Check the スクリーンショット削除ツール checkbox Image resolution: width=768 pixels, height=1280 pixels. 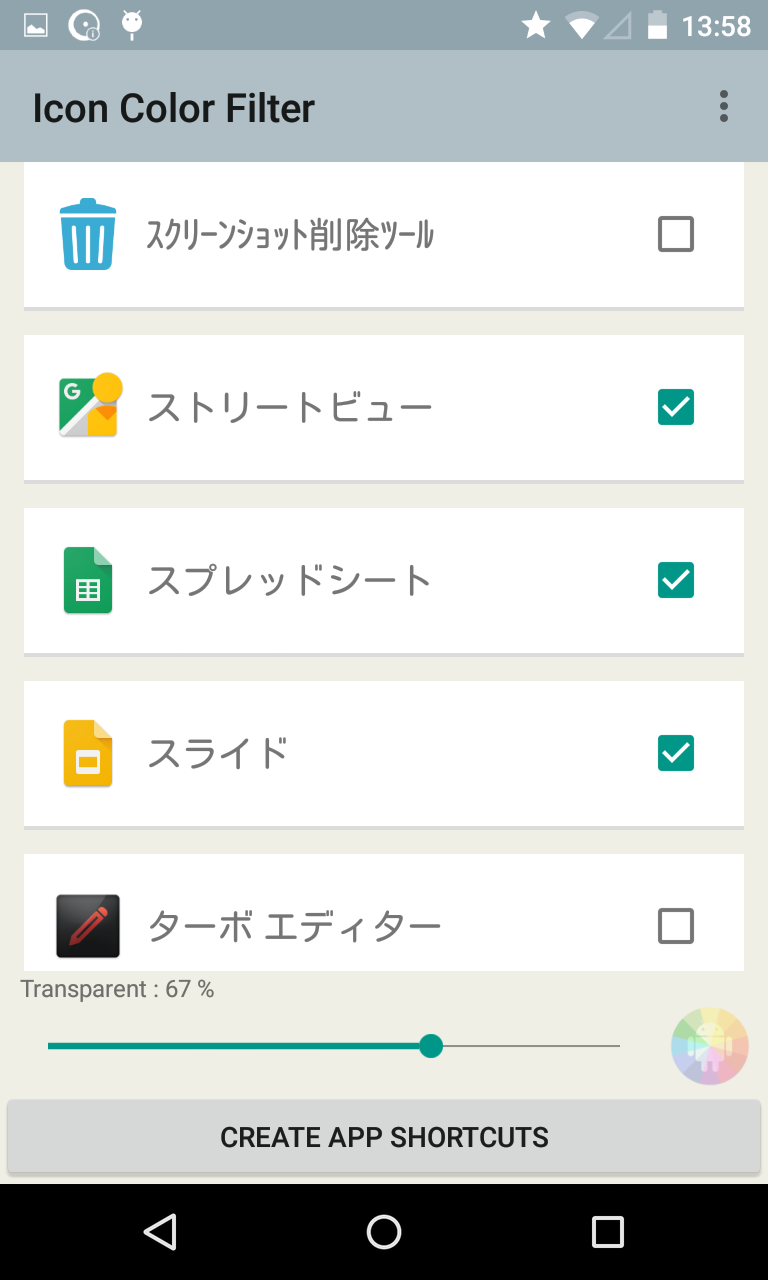coord(676,235)
